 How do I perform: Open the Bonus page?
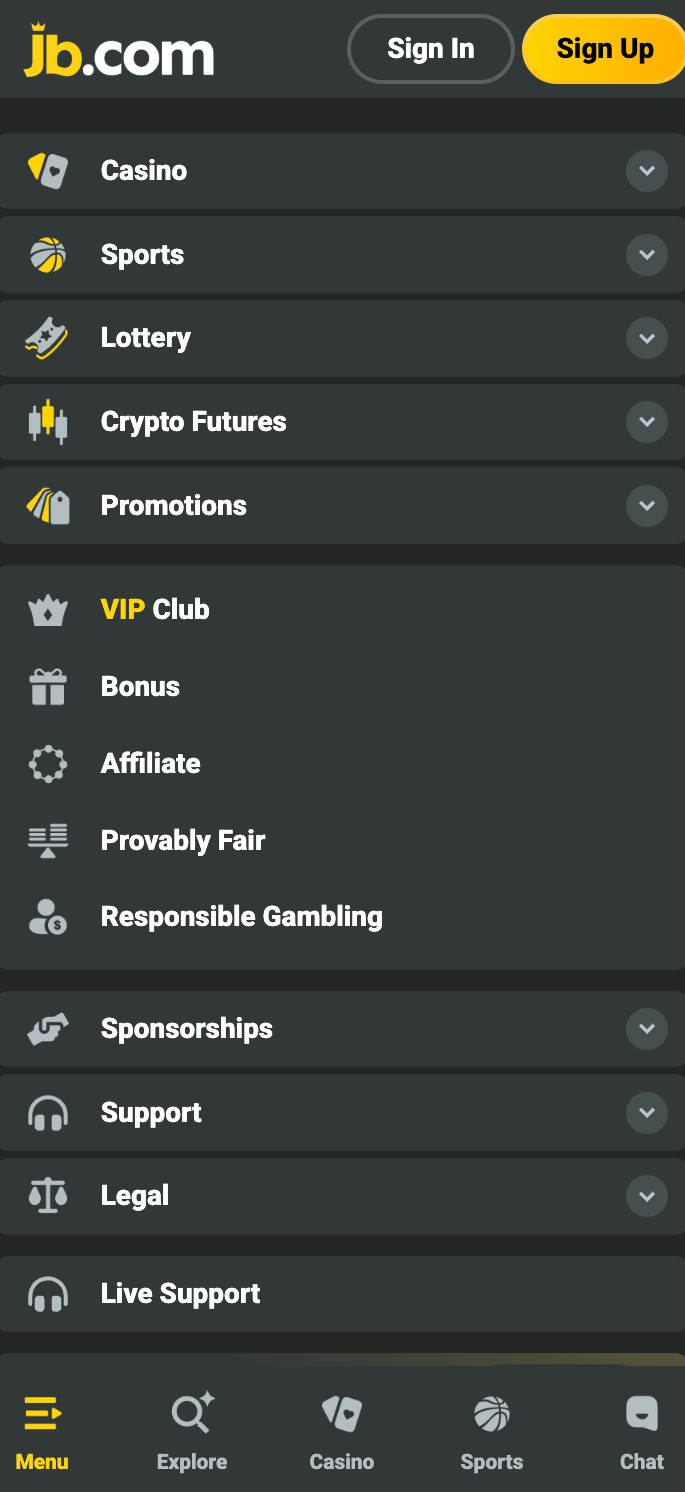(x=140, y=687)
